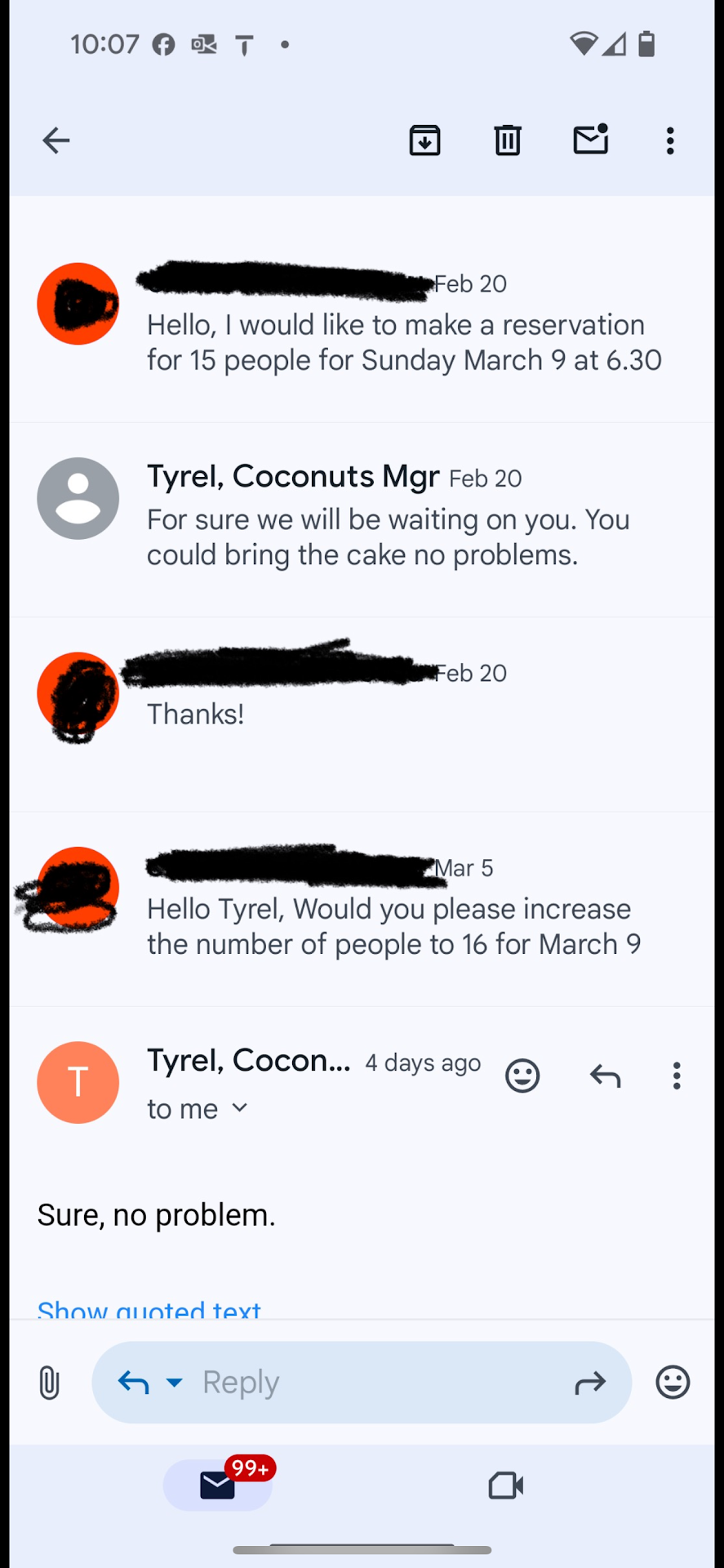The width and height of the screenshot is (724, 1568).
Task: Mark the conversation as unread
Action: coord(590,140)
